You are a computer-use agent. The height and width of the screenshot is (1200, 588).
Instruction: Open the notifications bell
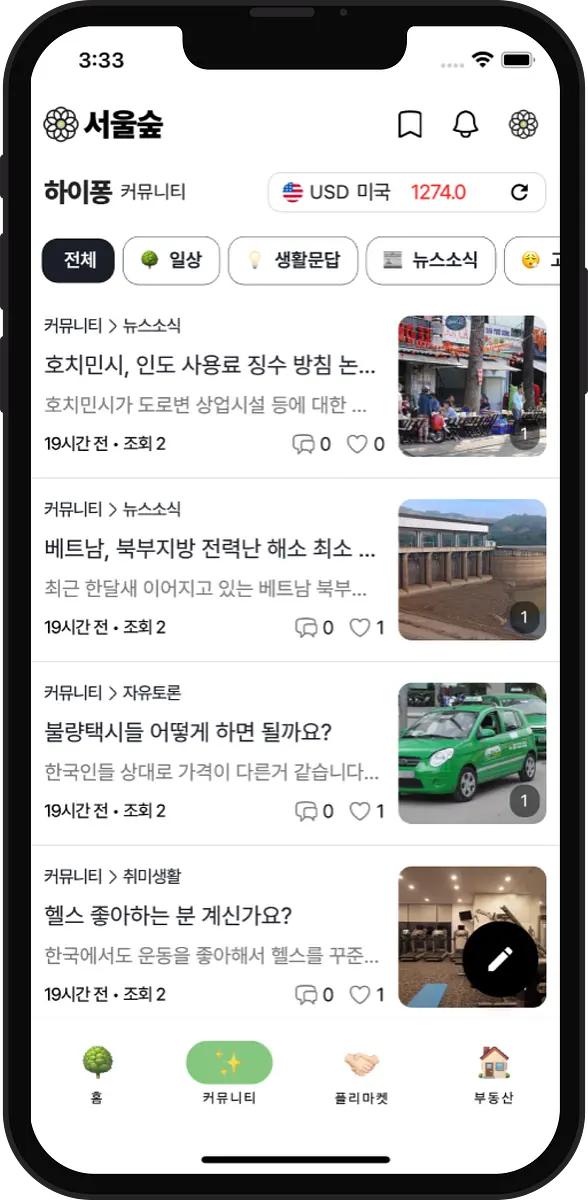pos(466,125)
